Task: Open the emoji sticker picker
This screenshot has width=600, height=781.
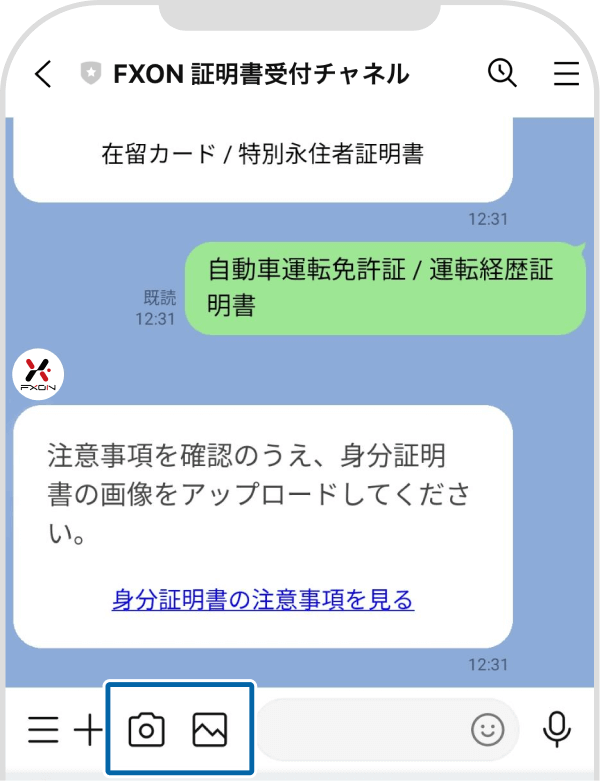Action: pyautogui.click(x=488, y=731)
